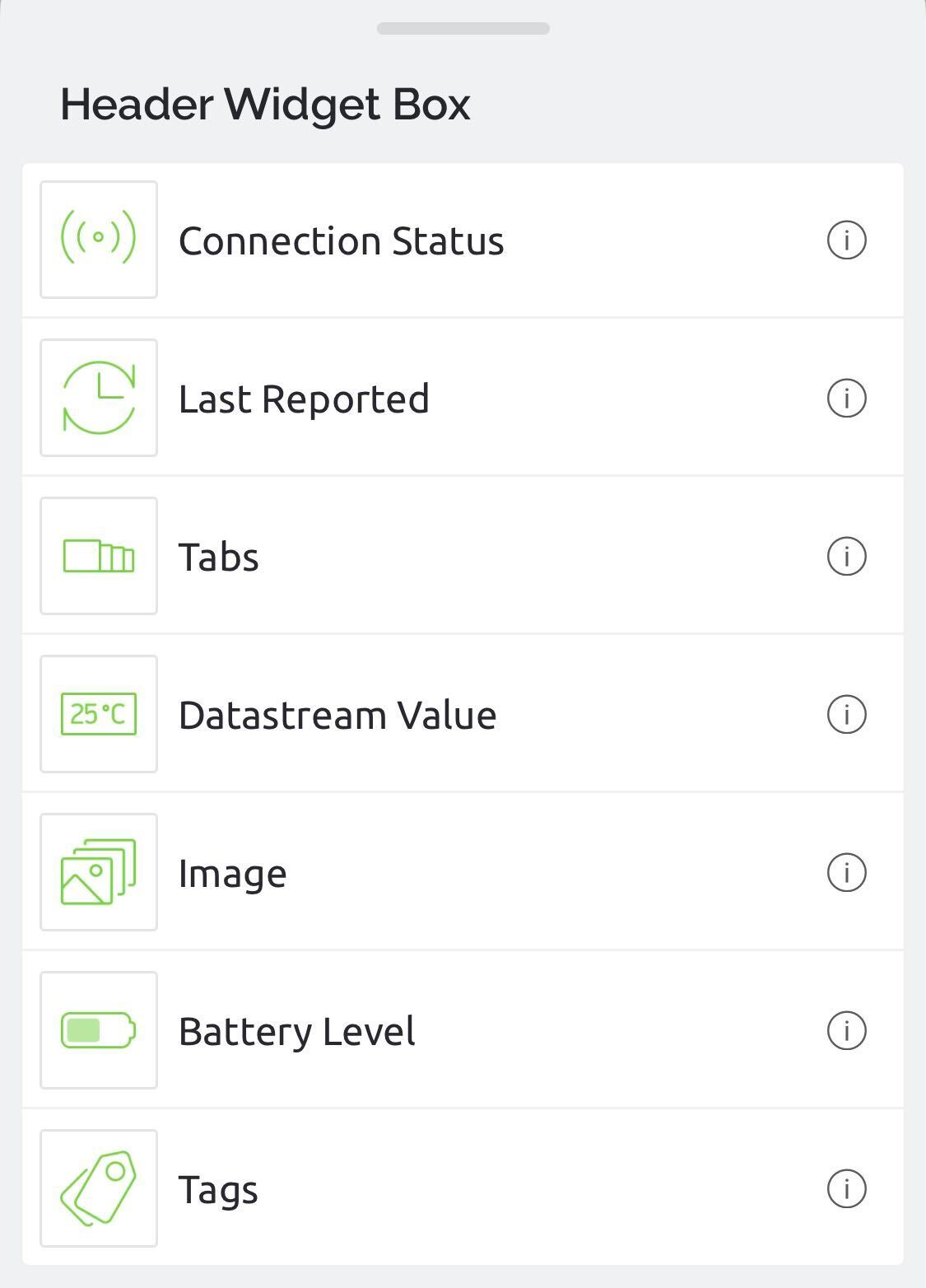Select the Battery Level icon
This screenshot has width=926, height=1288.
coord(99,1029)
